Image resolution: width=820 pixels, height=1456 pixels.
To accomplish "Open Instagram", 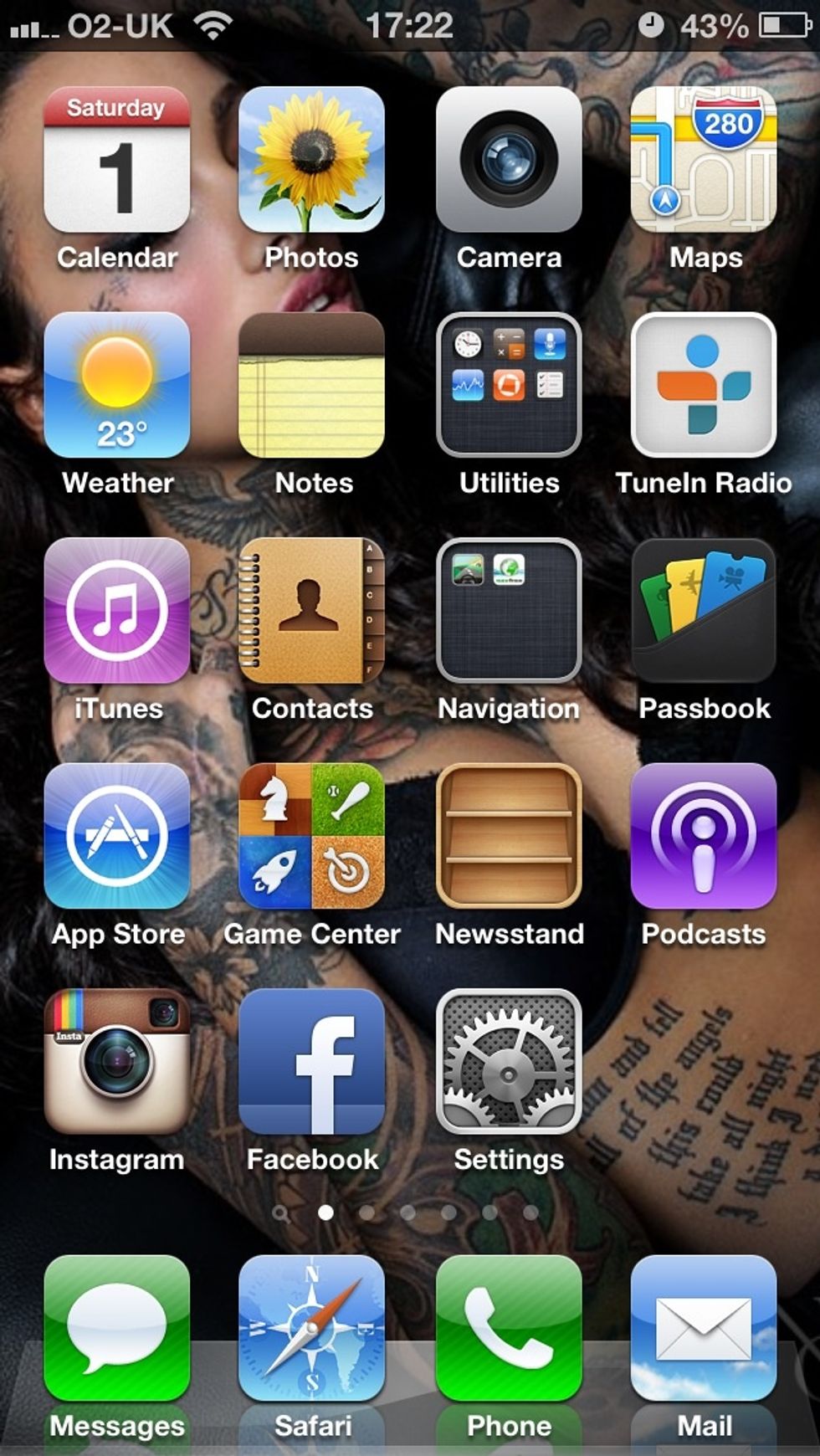I will [x=117, y=1062].
